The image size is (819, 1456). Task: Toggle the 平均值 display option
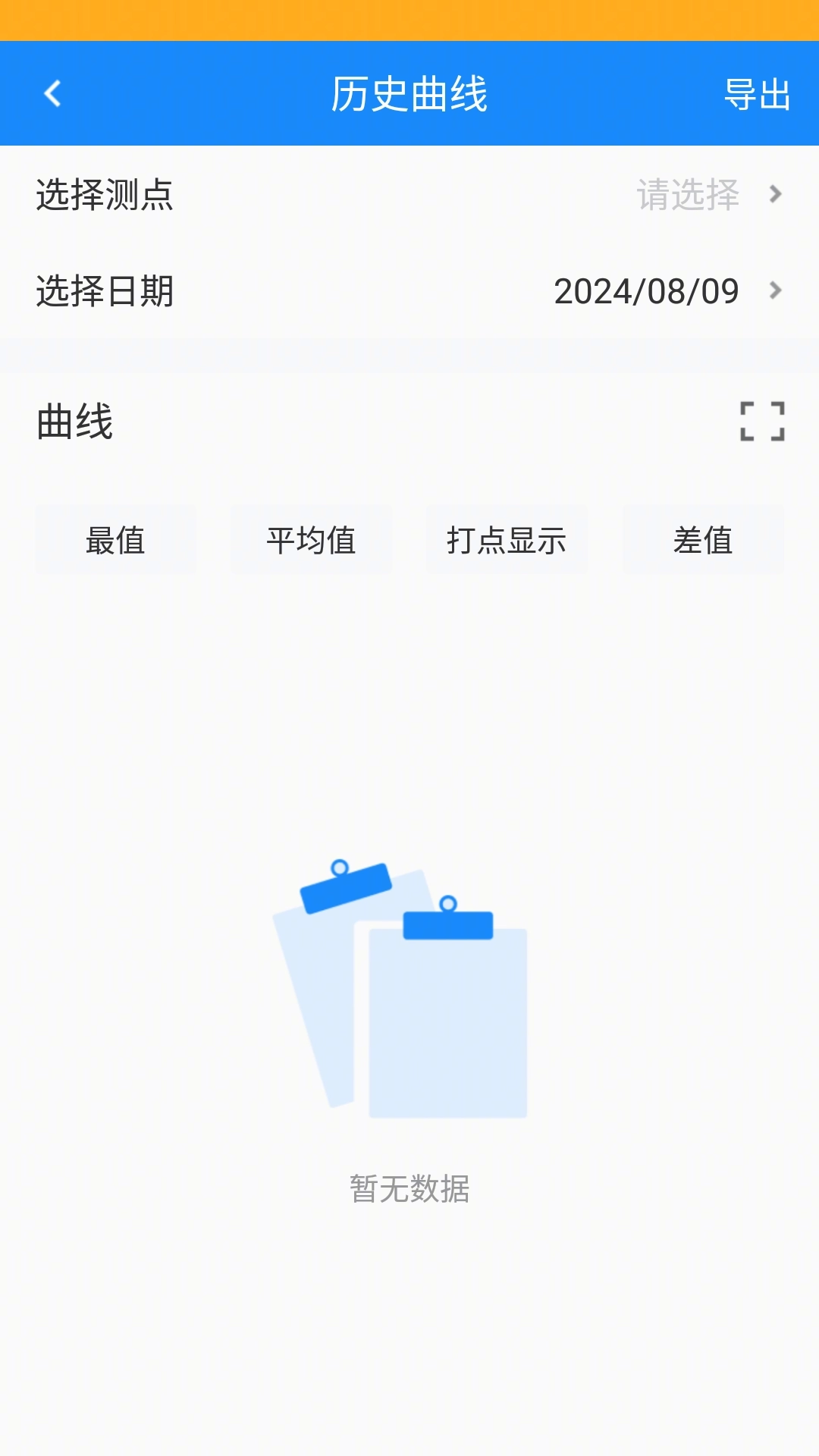point(312,540)
